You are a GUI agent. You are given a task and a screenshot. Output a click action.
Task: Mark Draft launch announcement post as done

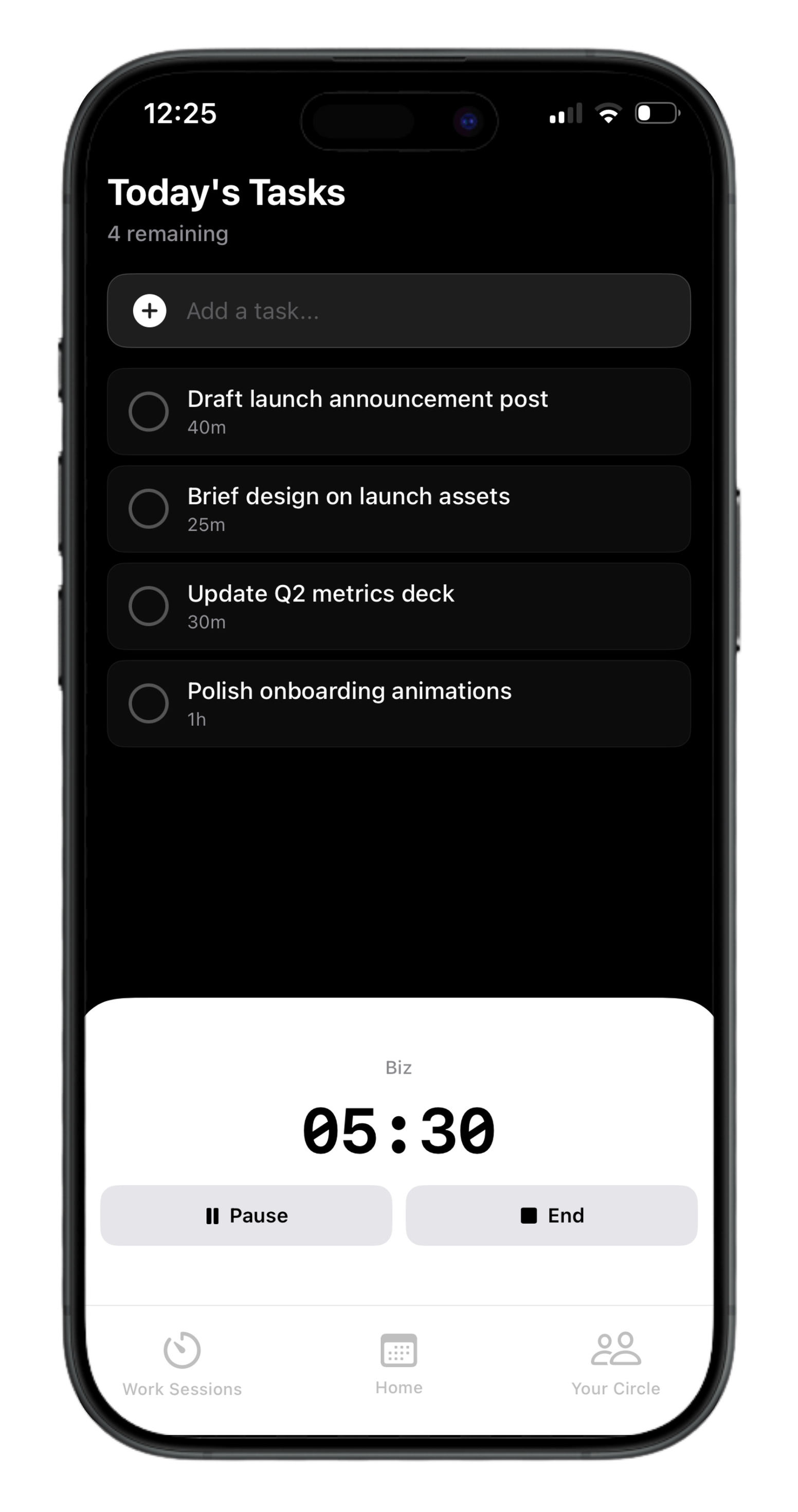[149, 411]
